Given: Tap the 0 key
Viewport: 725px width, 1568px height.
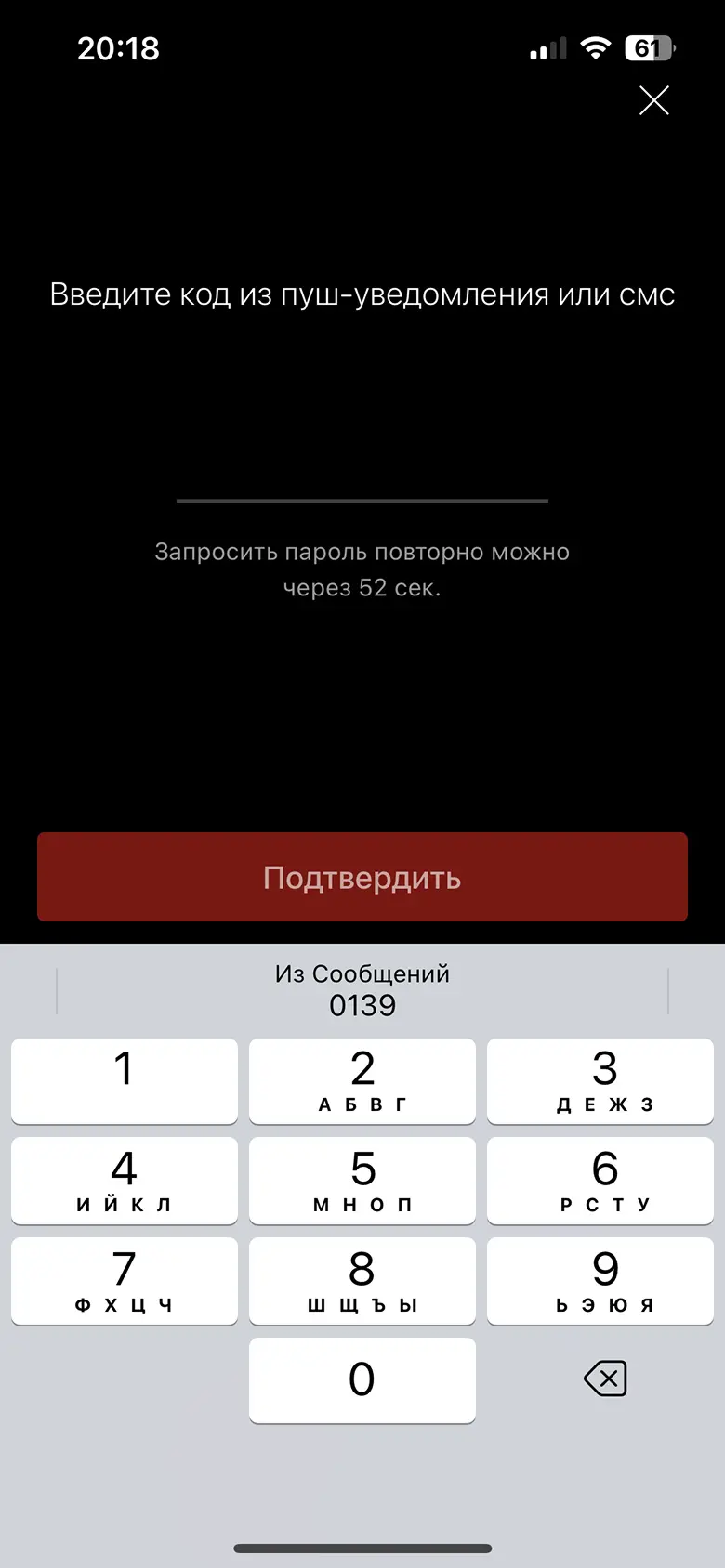Looking at the screenshot, I should pos(362,1379).
